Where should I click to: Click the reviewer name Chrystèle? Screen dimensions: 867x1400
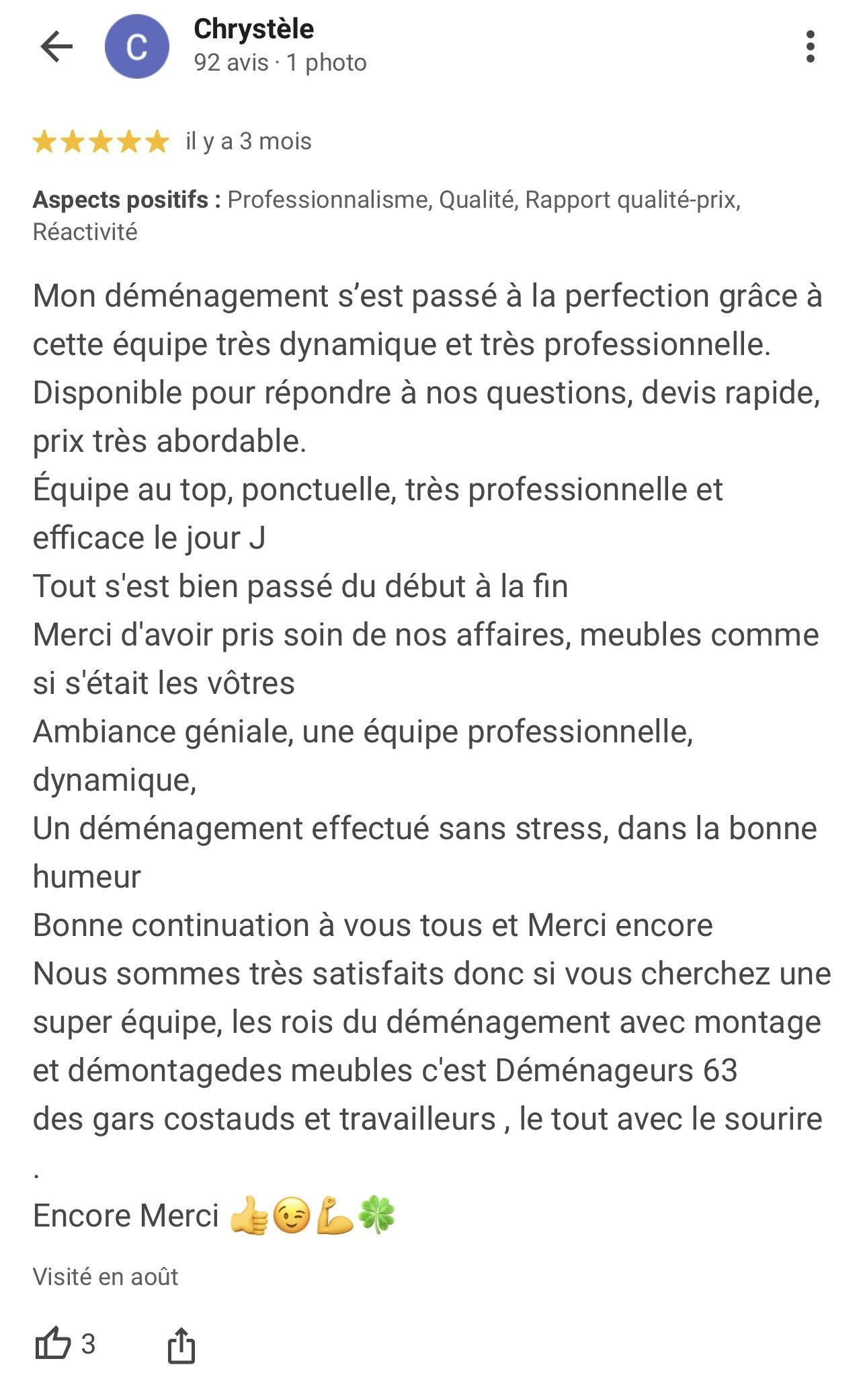253,30
